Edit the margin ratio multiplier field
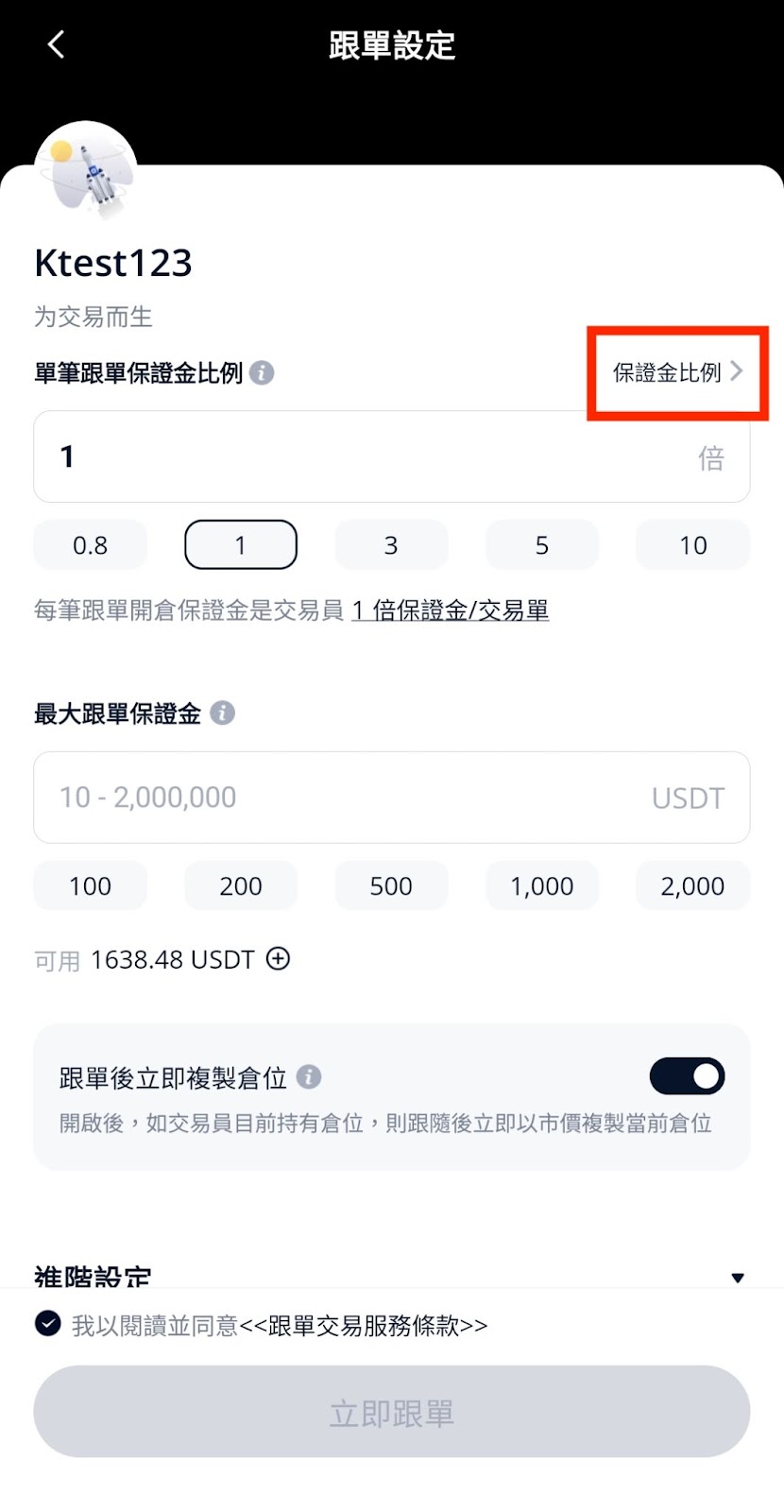The image size is (784, 1512). pyautogui.click(x=391, y=456)
